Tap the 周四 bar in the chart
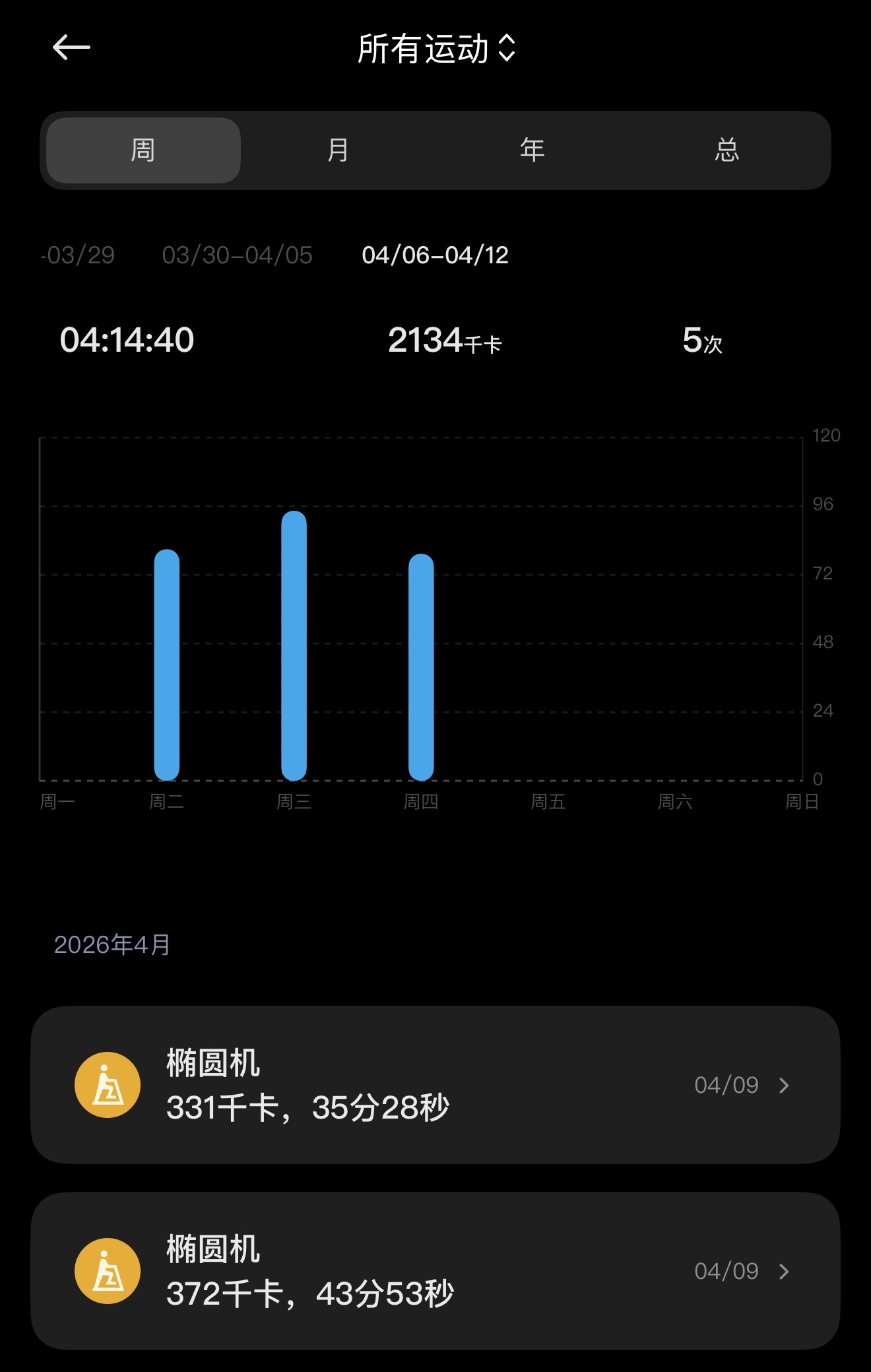 coord(421,667)
